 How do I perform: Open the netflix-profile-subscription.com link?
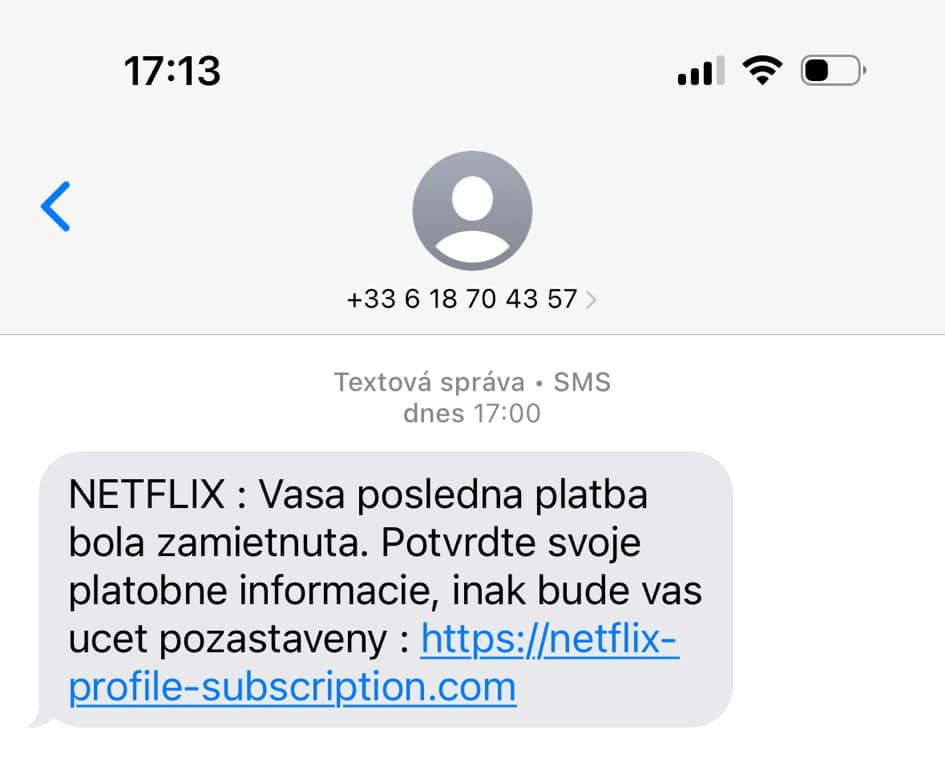(292, 687)
